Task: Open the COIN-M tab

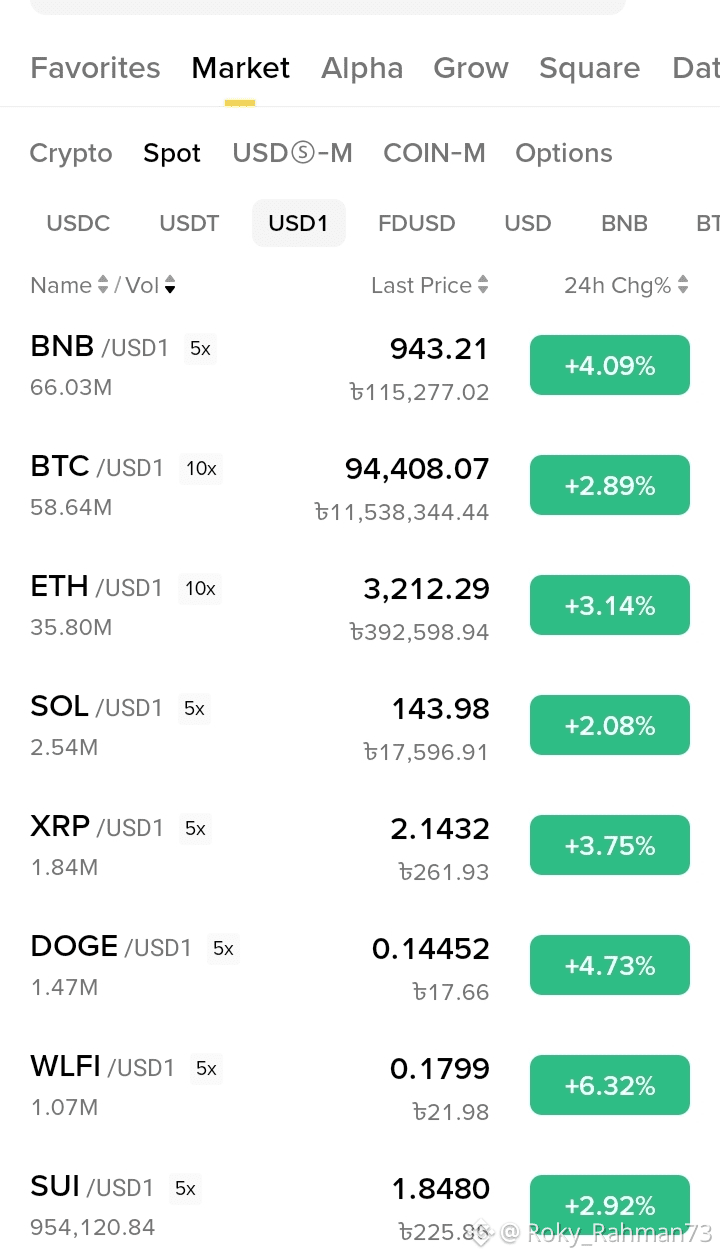Action: [x=434, y=153]
